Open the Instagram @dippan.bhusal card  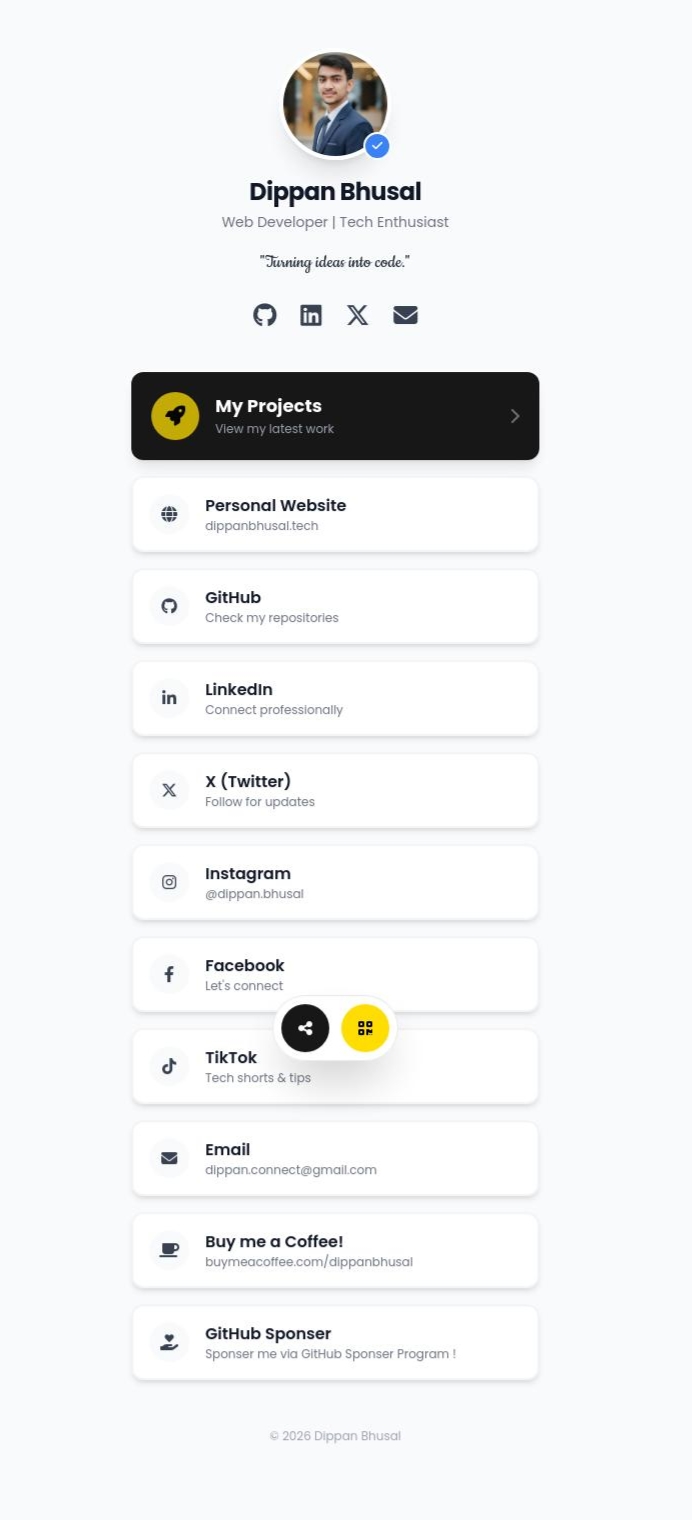coord(335,882)
